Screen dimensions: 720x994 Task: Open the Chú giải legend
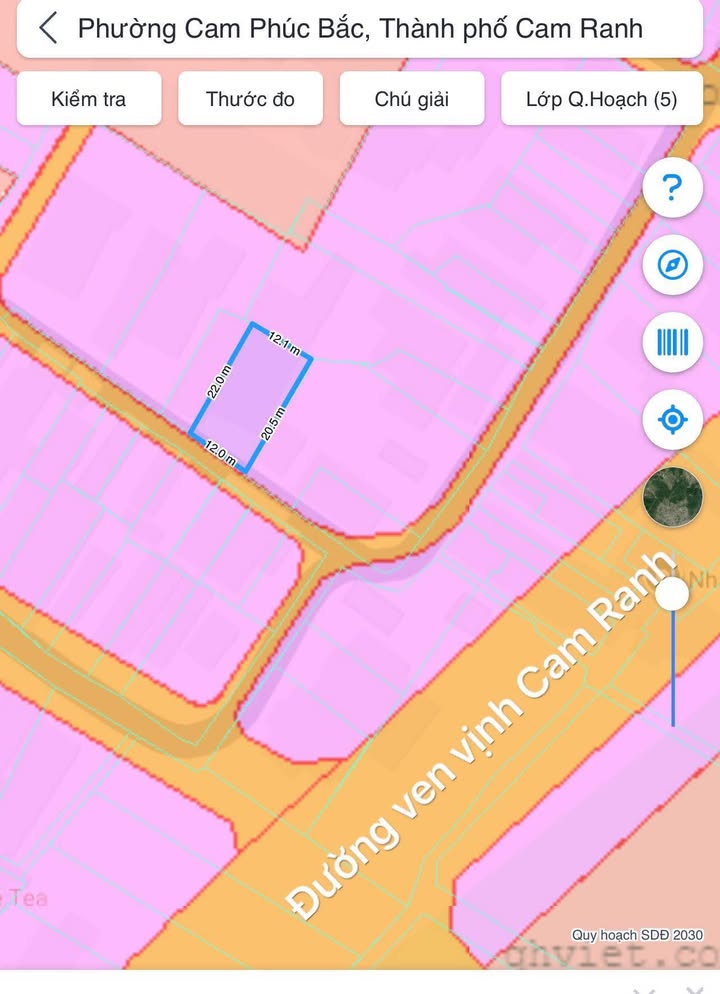point(411,99)
